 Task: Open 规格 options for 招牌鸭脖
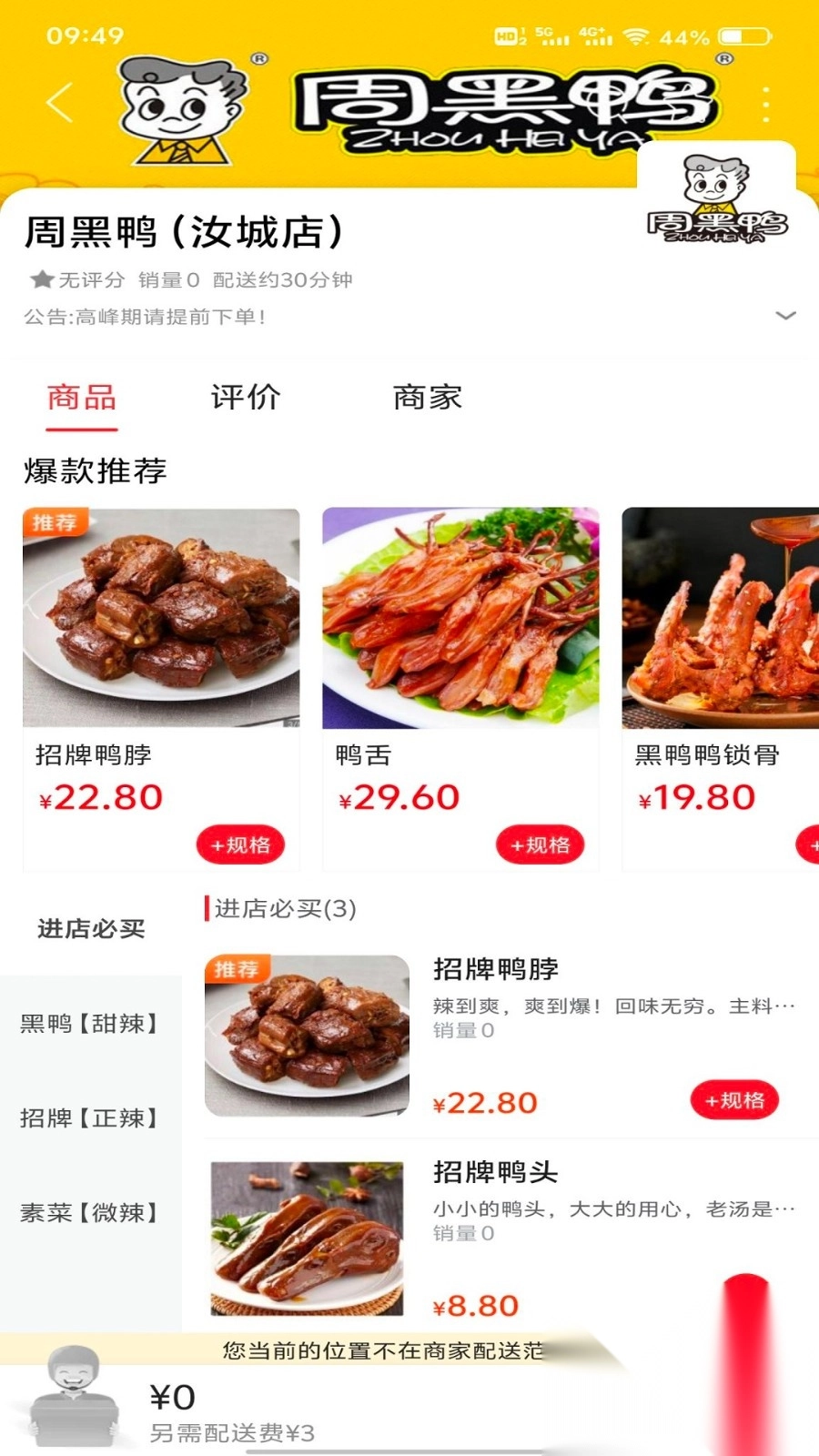coord(240,844)
